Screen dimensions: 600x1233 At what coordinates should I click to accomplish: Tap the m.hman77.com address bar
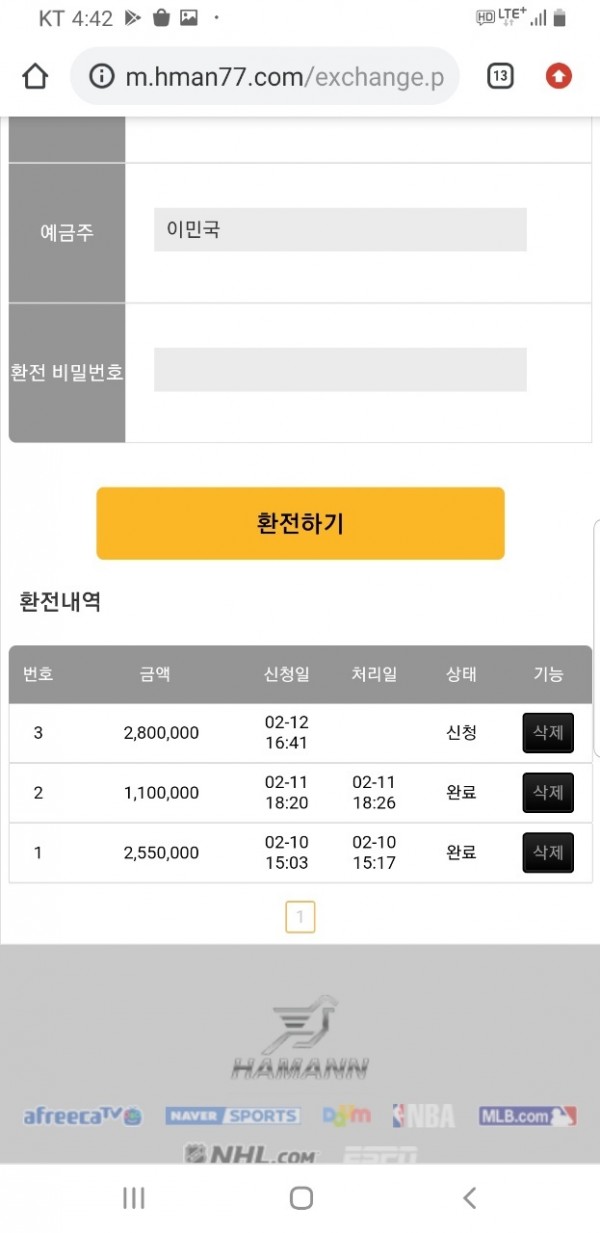(265, 76)
